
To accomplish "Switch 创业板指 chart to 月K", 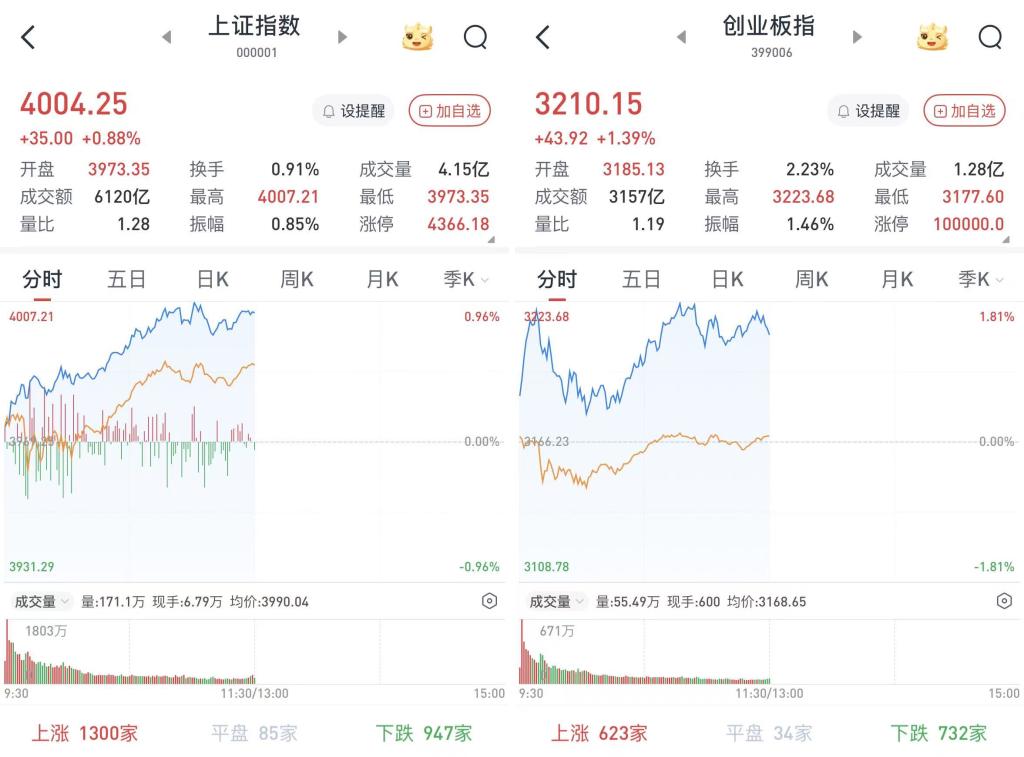I will [897, 280].
